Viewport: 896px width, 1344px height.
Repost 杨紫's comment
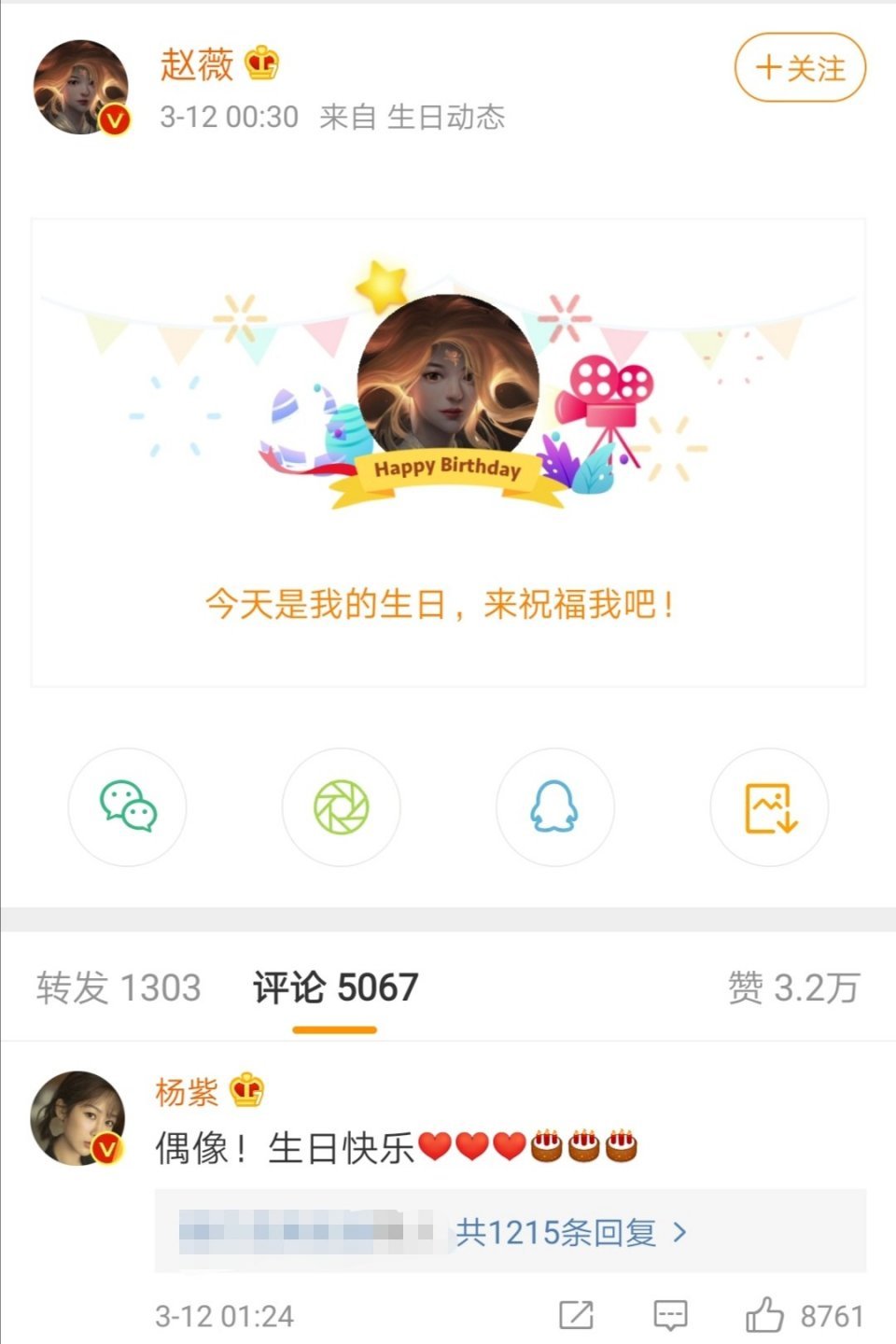coord(576,1315)
